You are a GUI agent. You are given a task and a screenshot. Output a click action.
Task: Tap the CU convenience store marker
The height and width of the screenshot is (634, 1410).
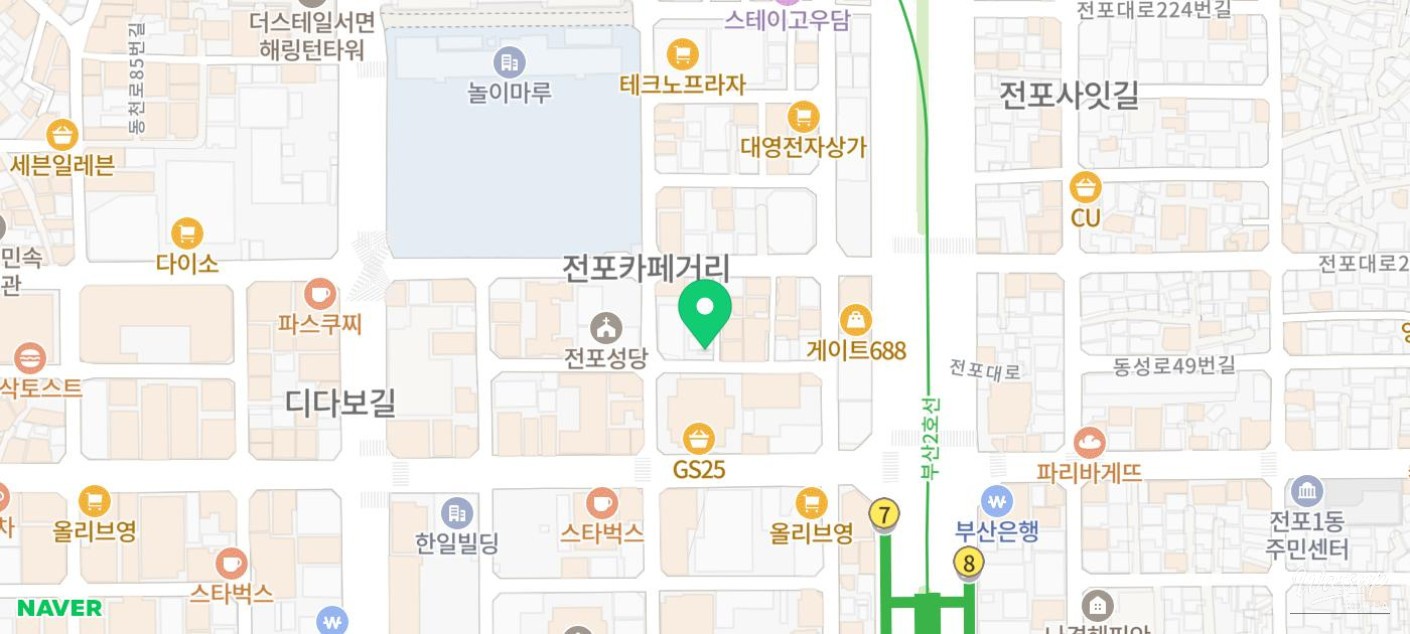(x=1085, y=187)
